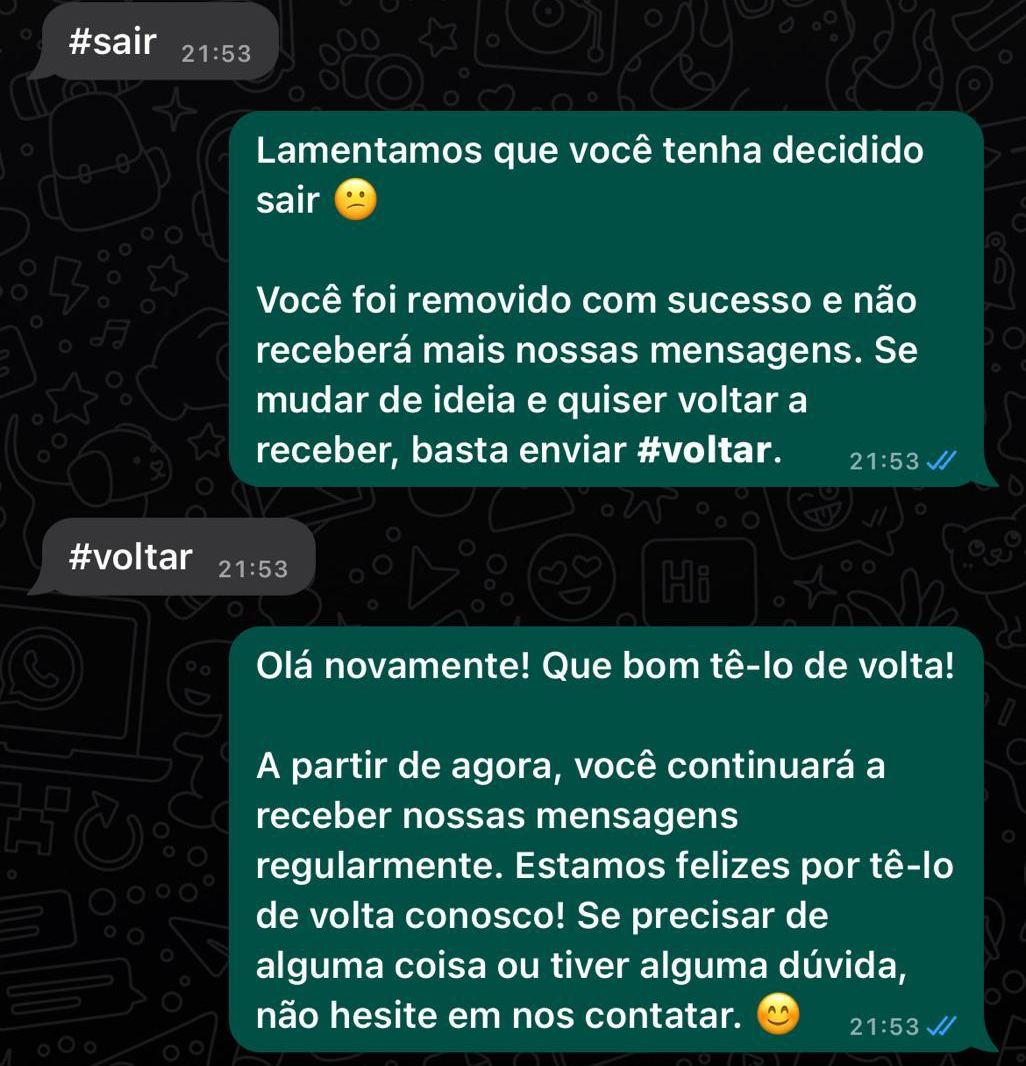Click the read receipt ticks on the 'Olá novamente' message
This screenshot has height=1066, width=1026.
tap(941, 1025)
